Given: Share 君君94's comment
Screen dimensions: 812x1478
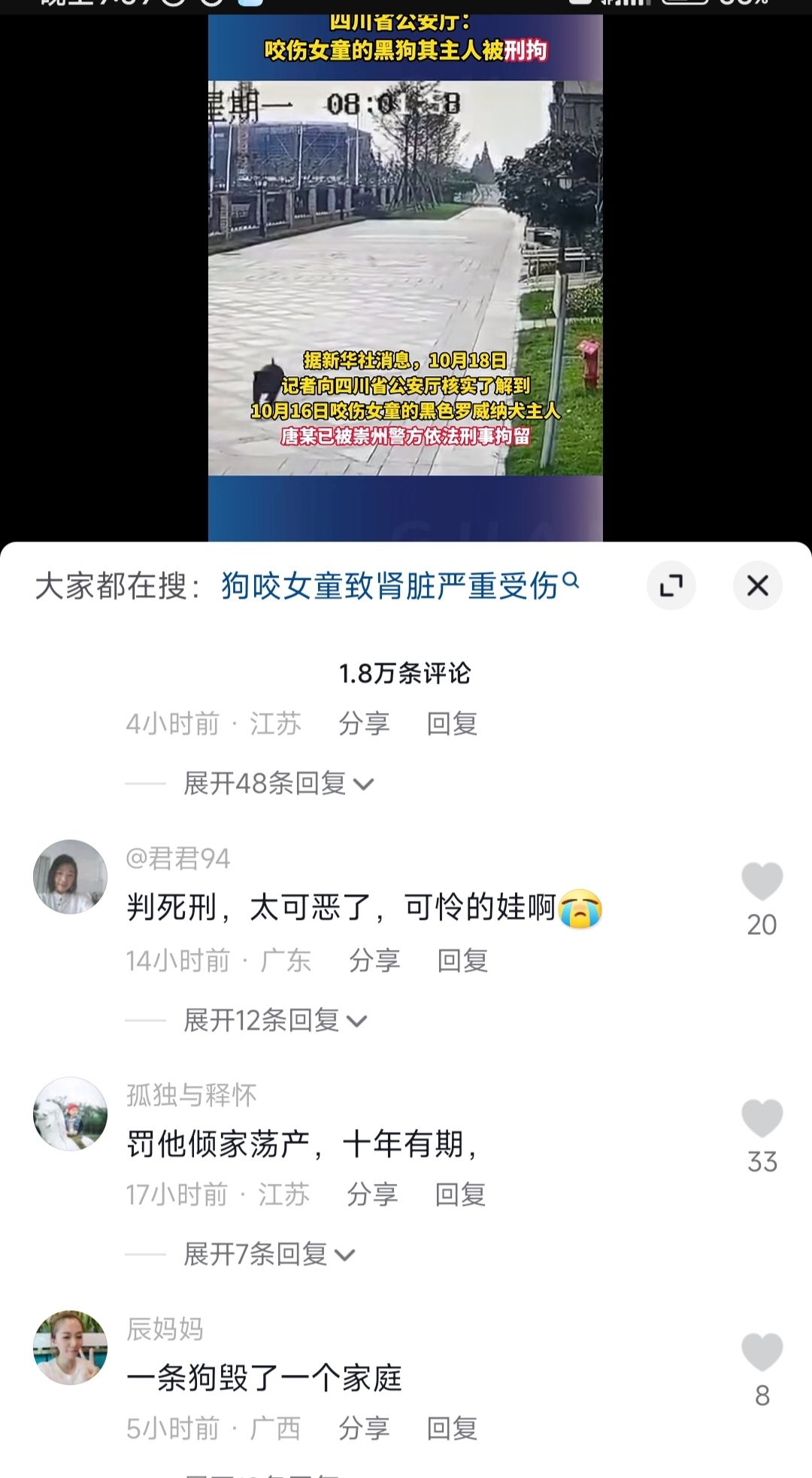Looking at the screenshot, I should coord(374,961).
